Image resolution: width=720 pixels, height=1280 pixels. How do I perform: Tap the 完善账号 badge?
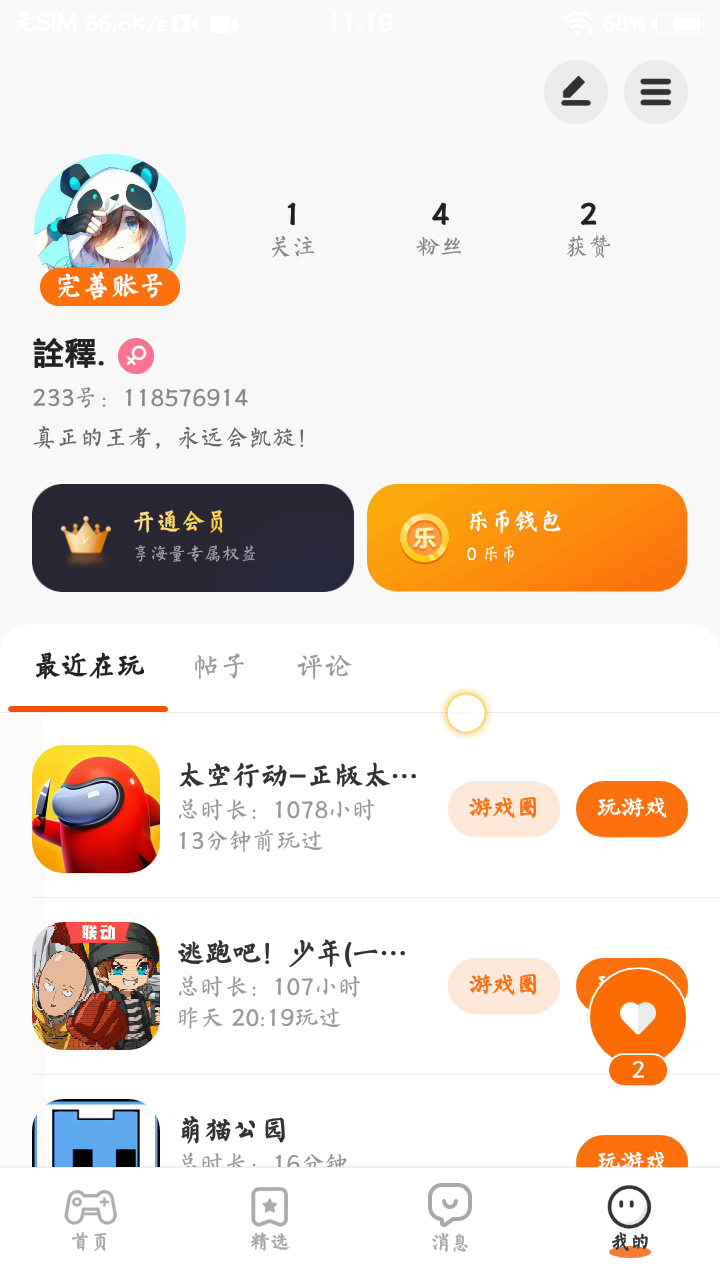(x=110, y=287)
